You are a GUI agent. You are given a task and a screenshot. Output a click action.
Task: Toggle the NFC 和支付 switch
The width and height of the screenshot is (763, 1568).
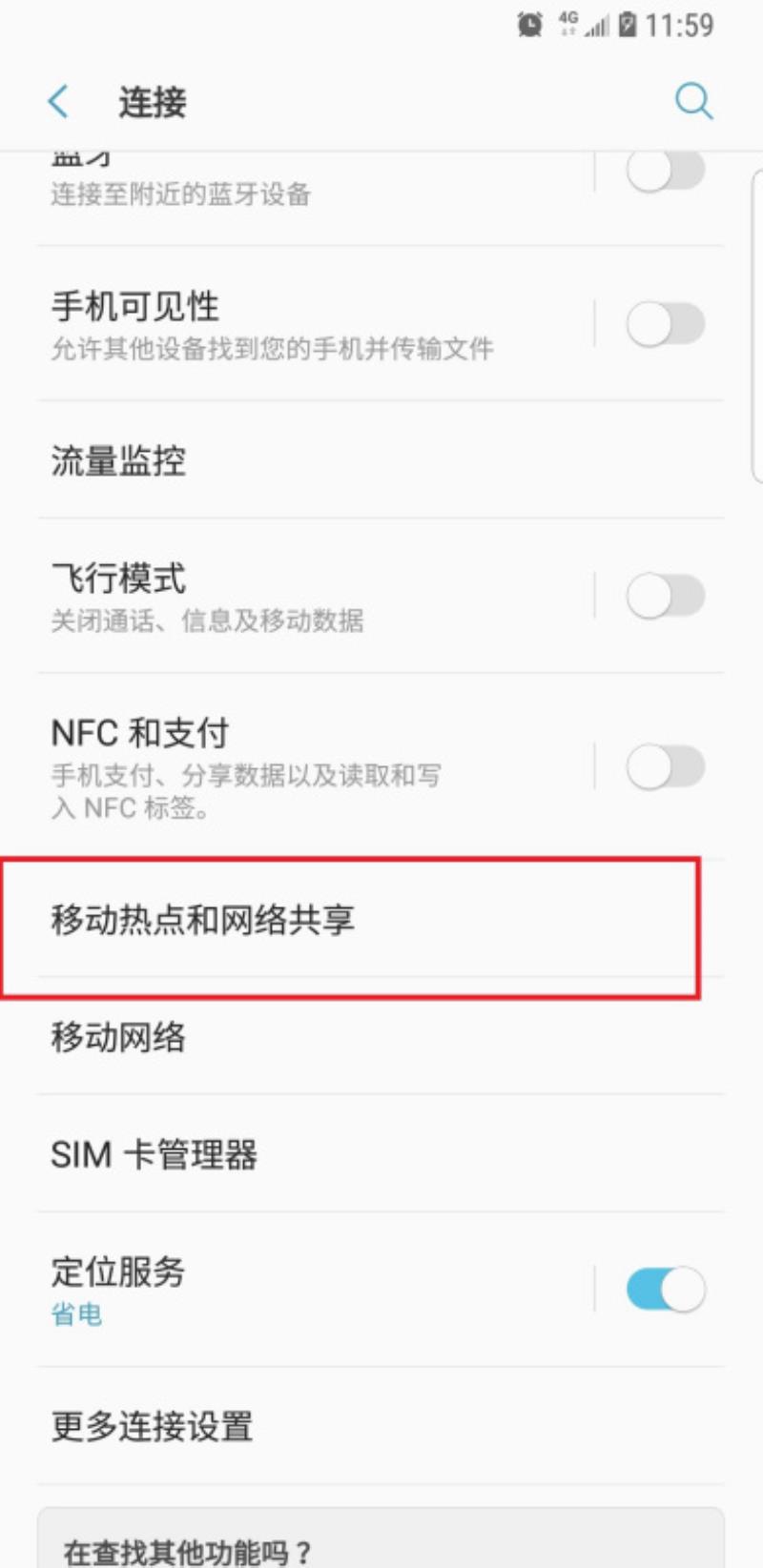[x=666, y=767]
